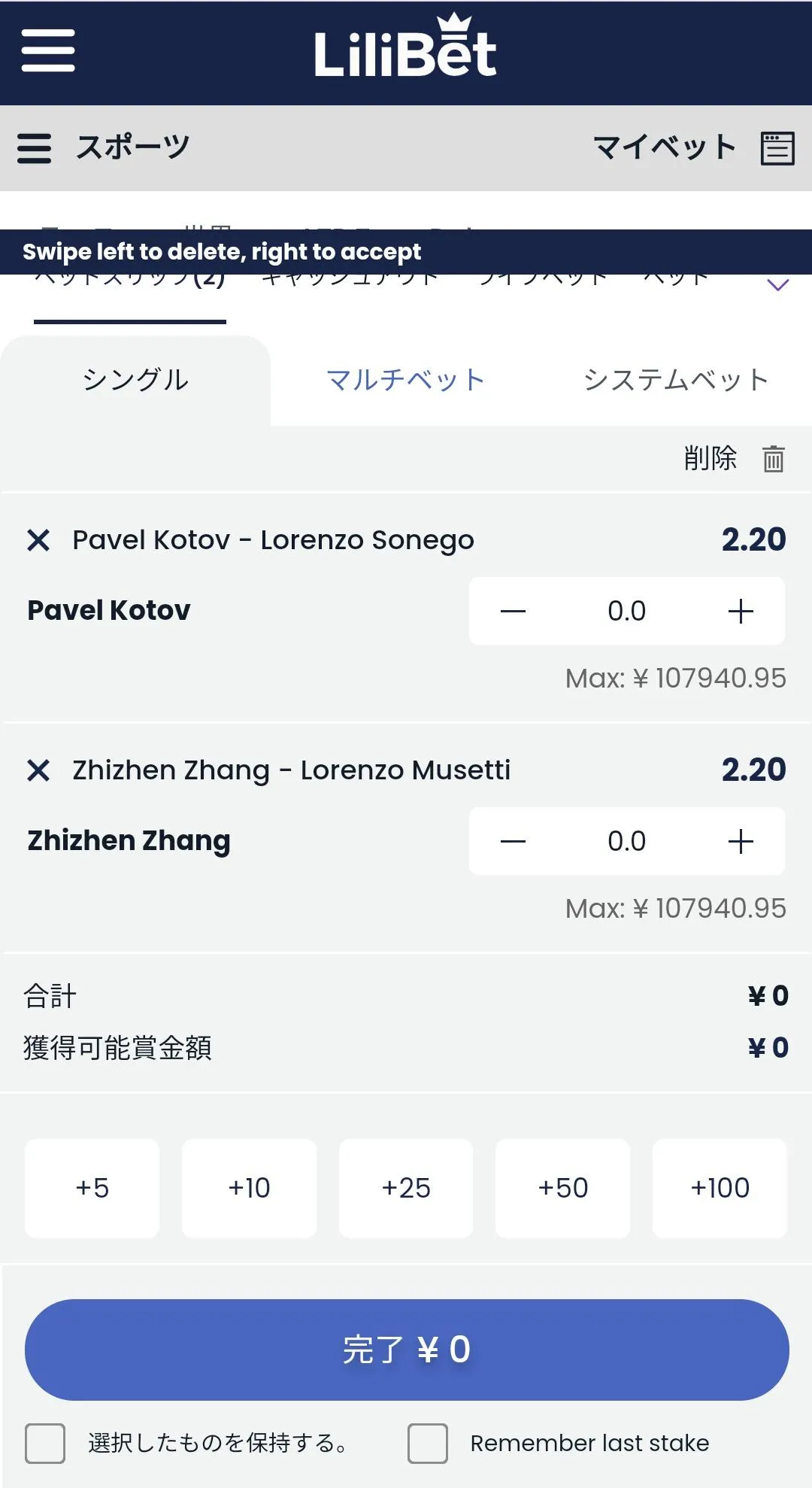Check 選択したものを保持する box
812x1488 pixels.
pos(45,1443)
